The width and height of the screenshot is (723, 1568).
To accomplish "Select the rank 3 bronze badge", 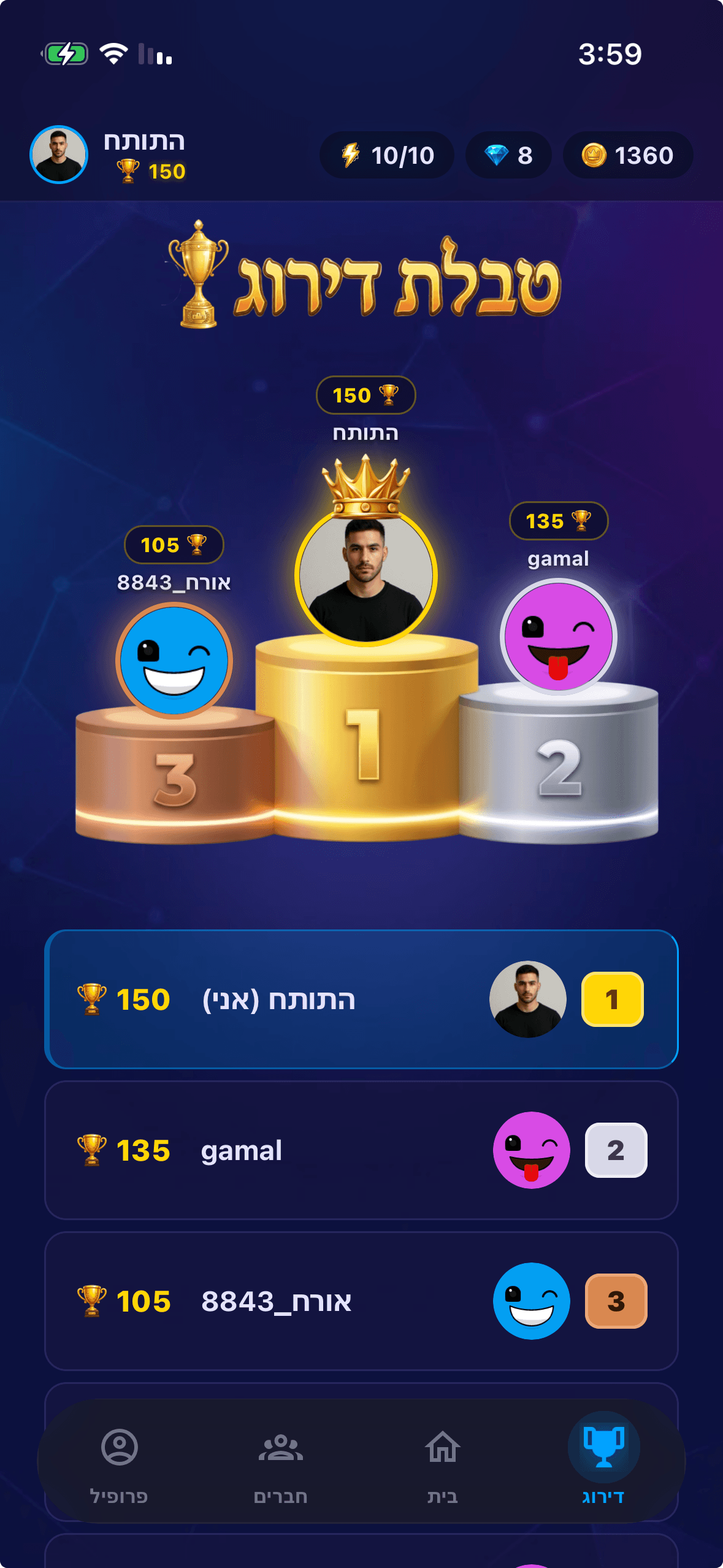I will tap(616, 1302).
